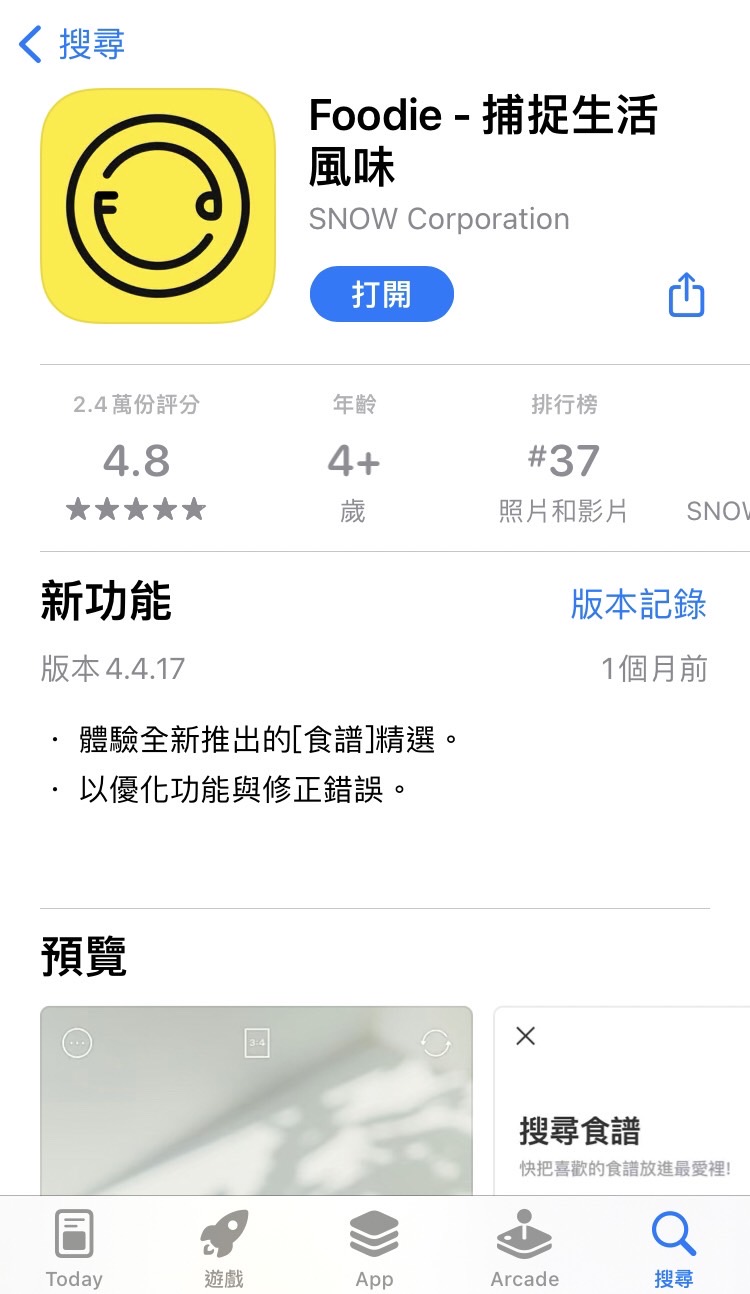The height and width of the screenshot is (1294, 750).
Task: Open the 遊戲 rocket icon
Action: click(x=222, y=1233)
